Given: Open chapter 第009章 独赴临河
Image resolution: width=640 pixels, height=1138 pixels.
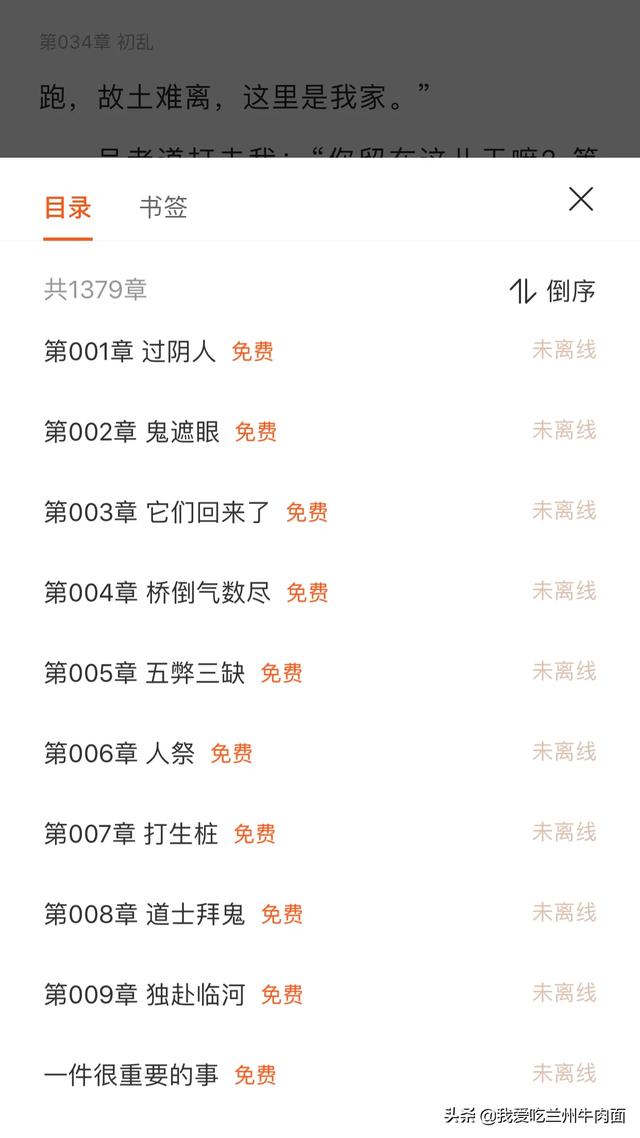Looking at the screenshot, I should 320,995.
